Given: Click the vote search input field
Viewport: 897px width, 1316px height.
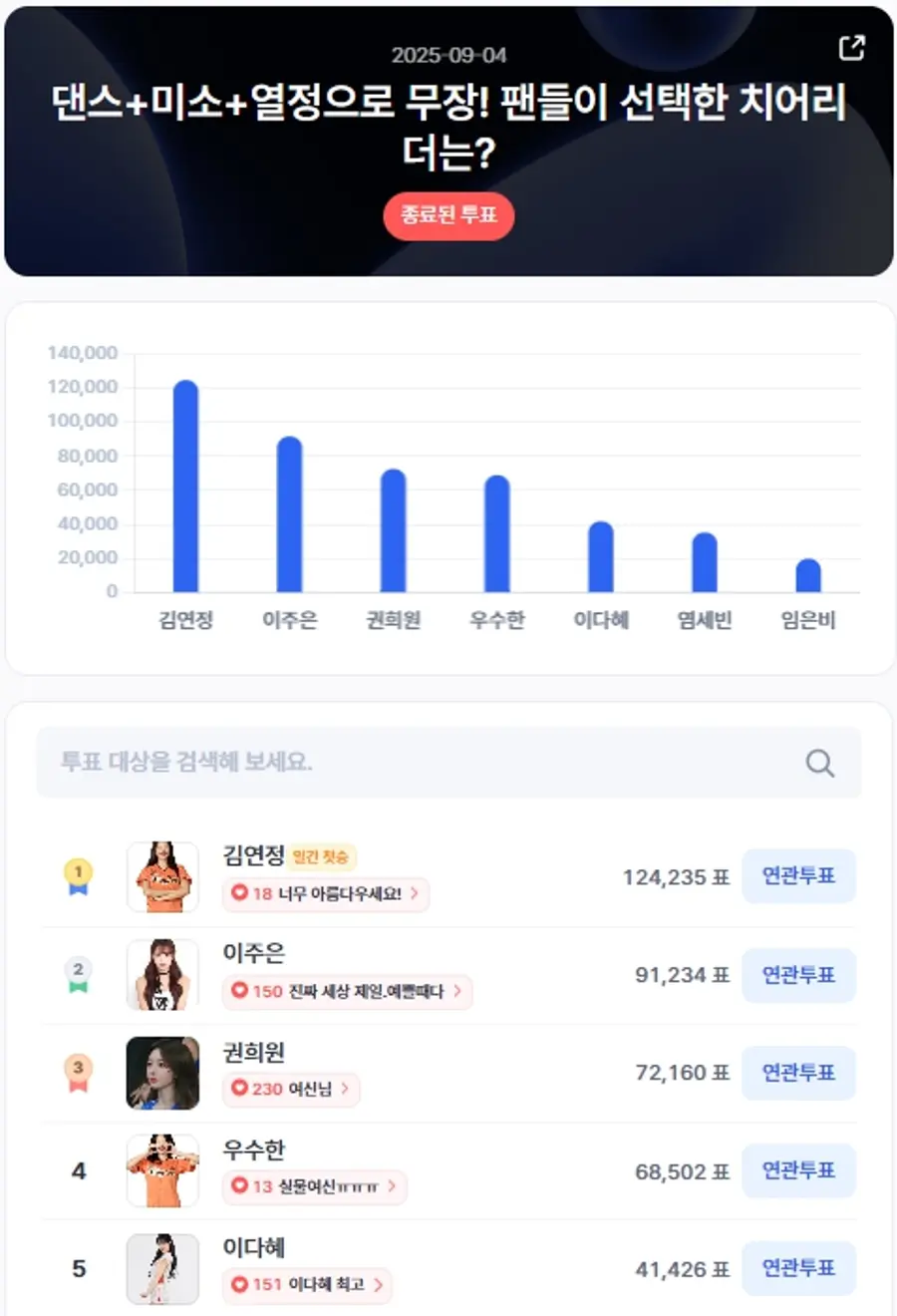Looking at the screenshot, I should click(399, 763).
